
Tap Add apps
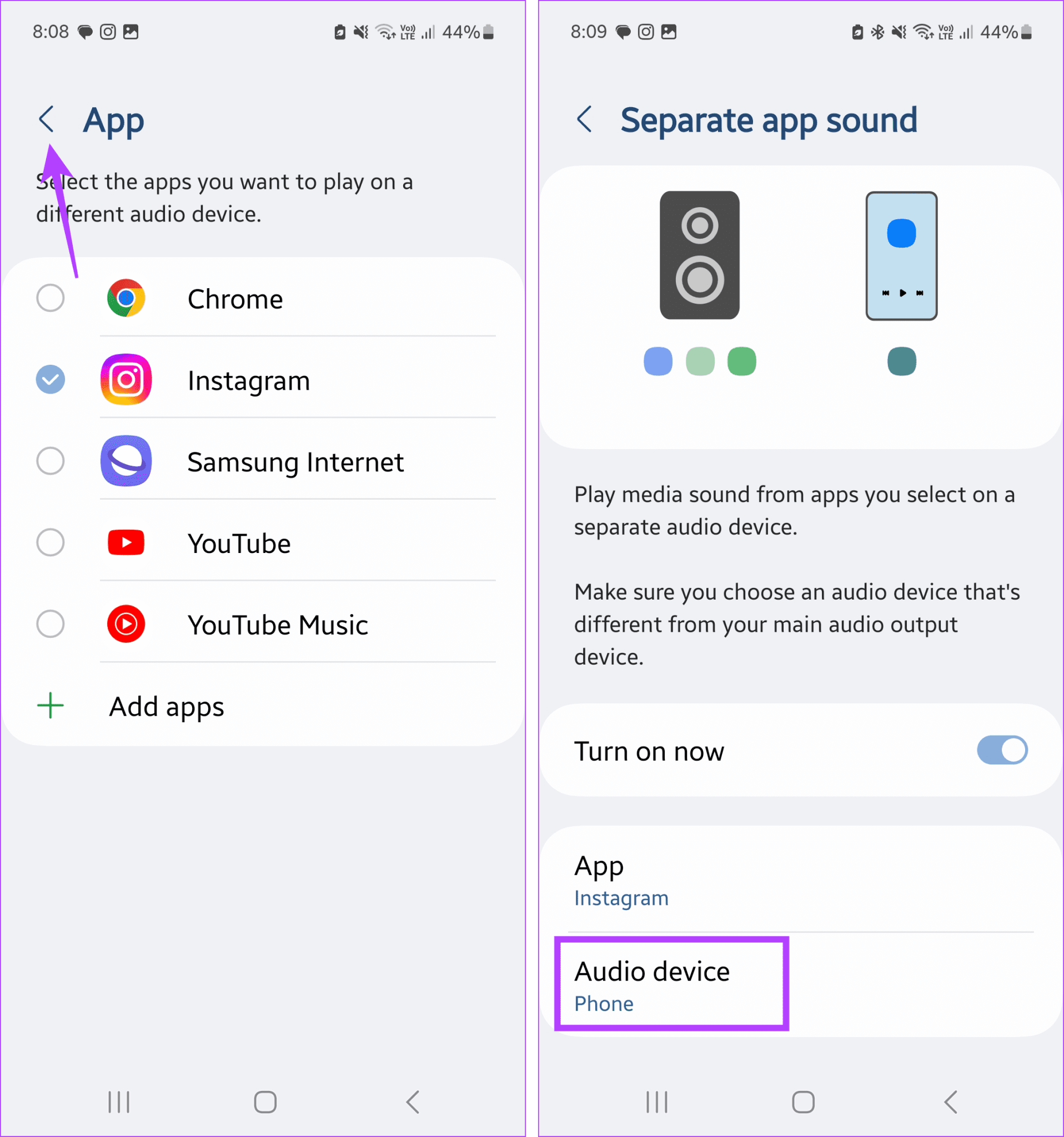(x=166, y=706)
